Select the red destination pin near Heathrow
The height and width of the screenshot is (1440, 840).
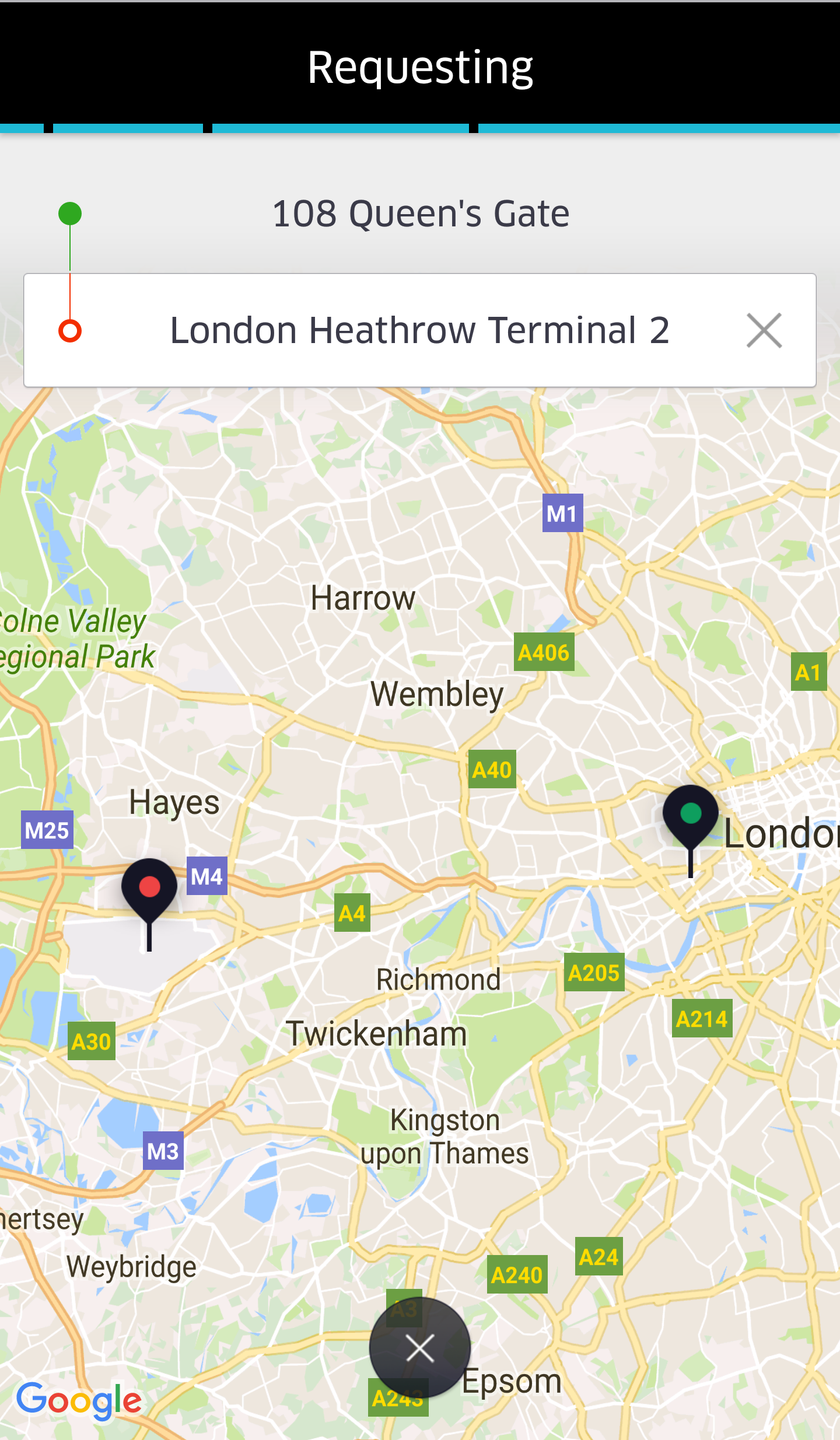pyautogui.click(x=149, y=888)
